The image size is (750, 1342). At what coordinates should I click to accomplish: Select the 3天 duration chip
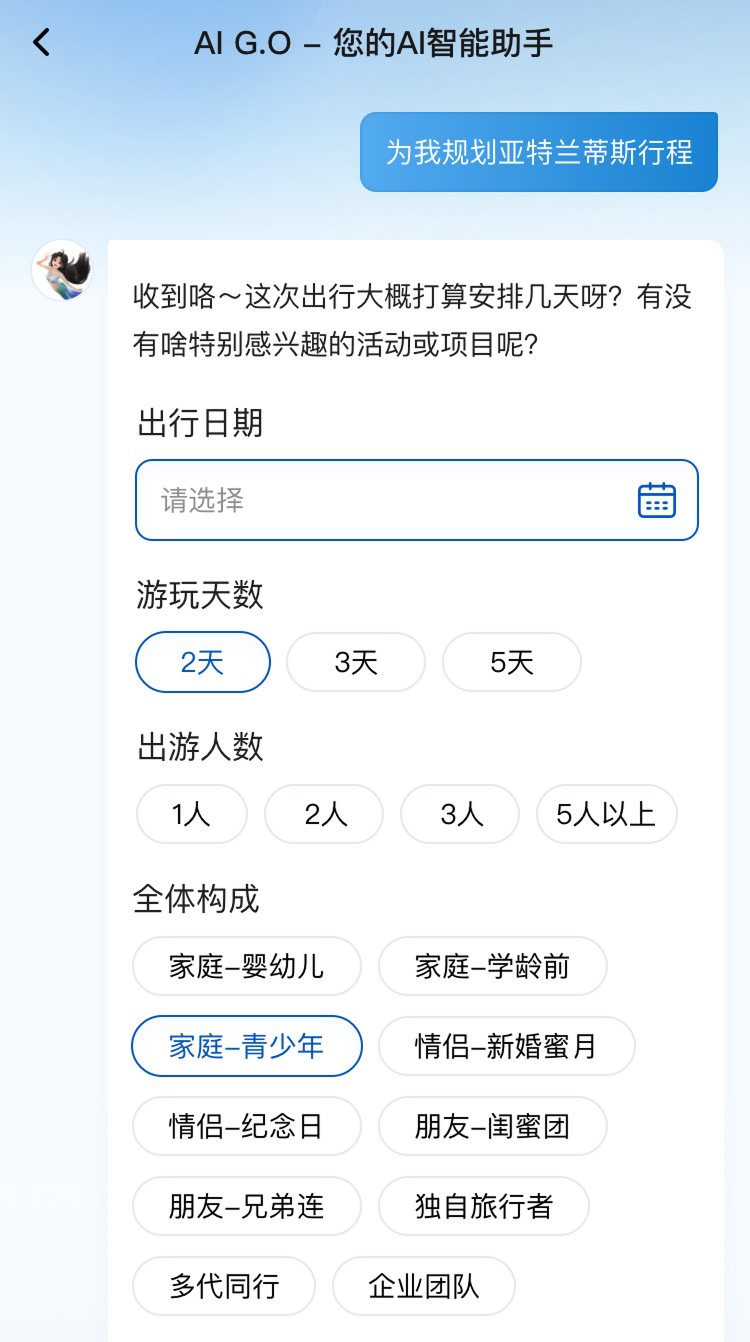tap(355, 662)
